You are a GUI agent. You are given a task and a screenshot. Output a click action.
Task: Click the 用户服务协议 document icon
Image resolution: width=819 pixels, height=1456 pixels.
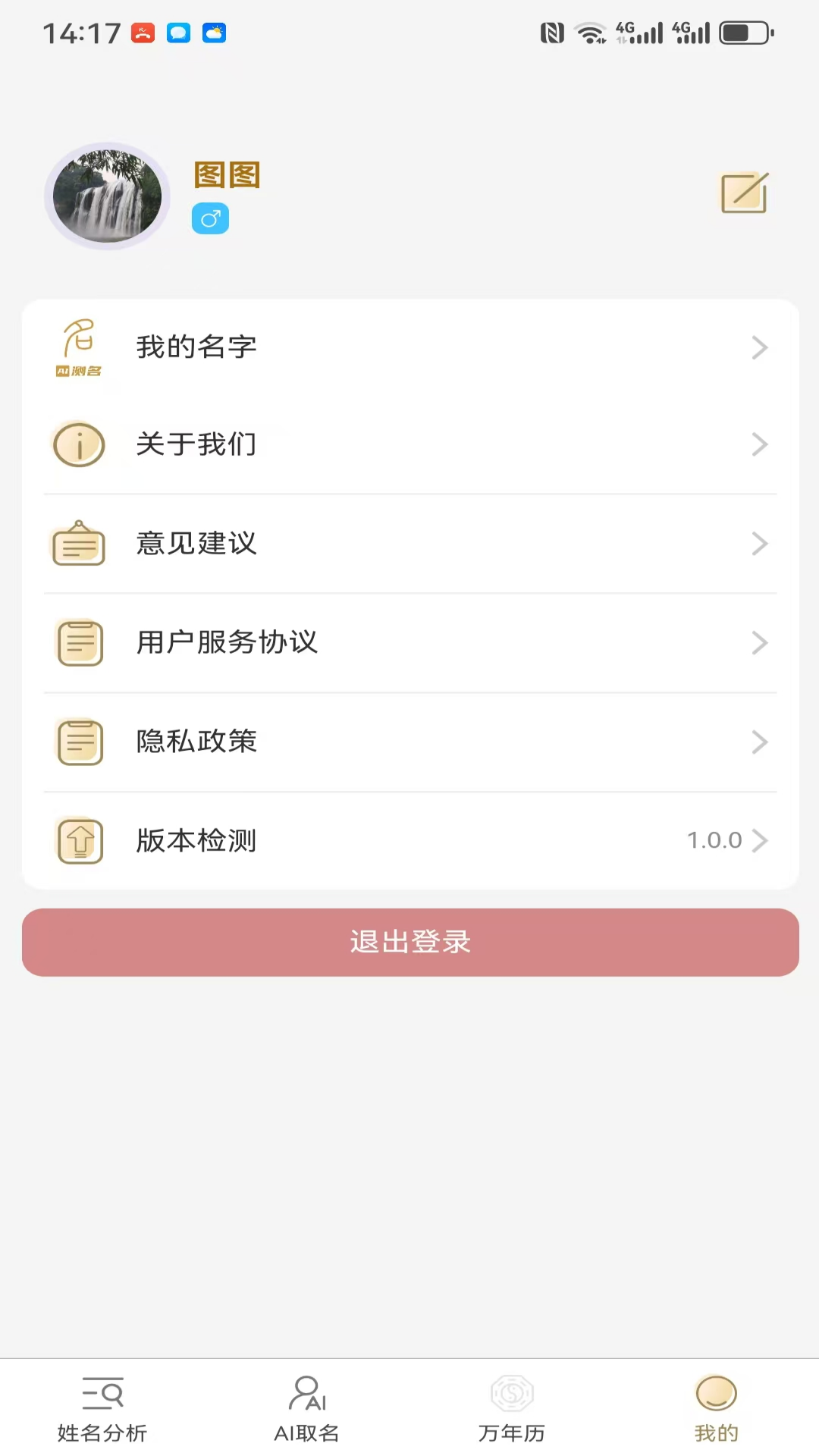coord(79,642)
